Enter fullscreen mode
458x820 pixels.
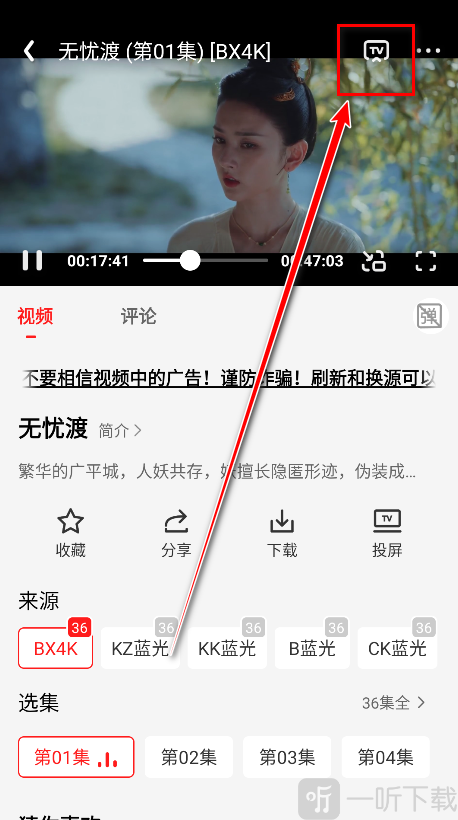pyautogui.click(x=426, y=260)
